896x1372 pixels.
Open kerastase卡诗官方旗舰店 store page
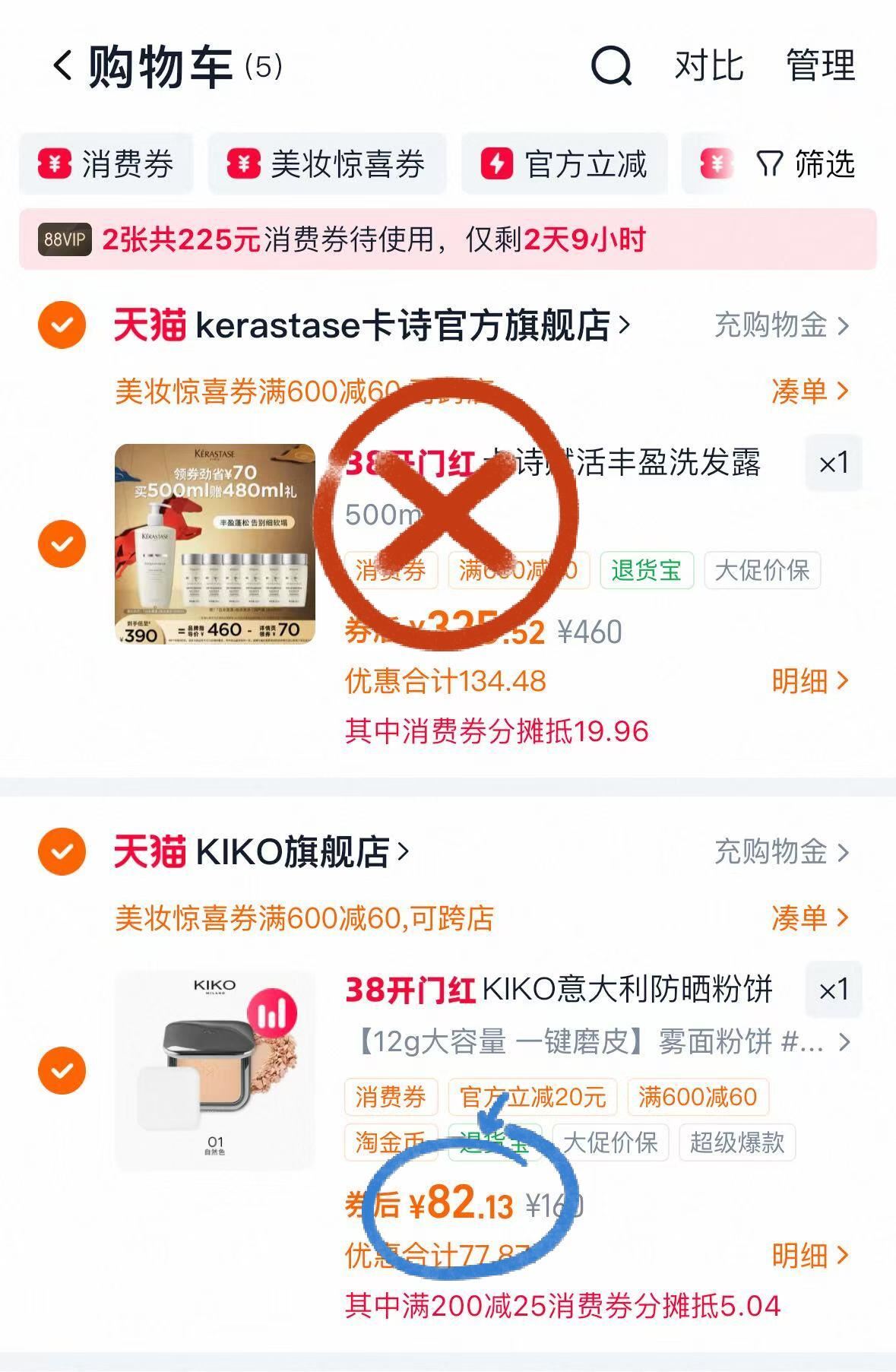point(410,325)
